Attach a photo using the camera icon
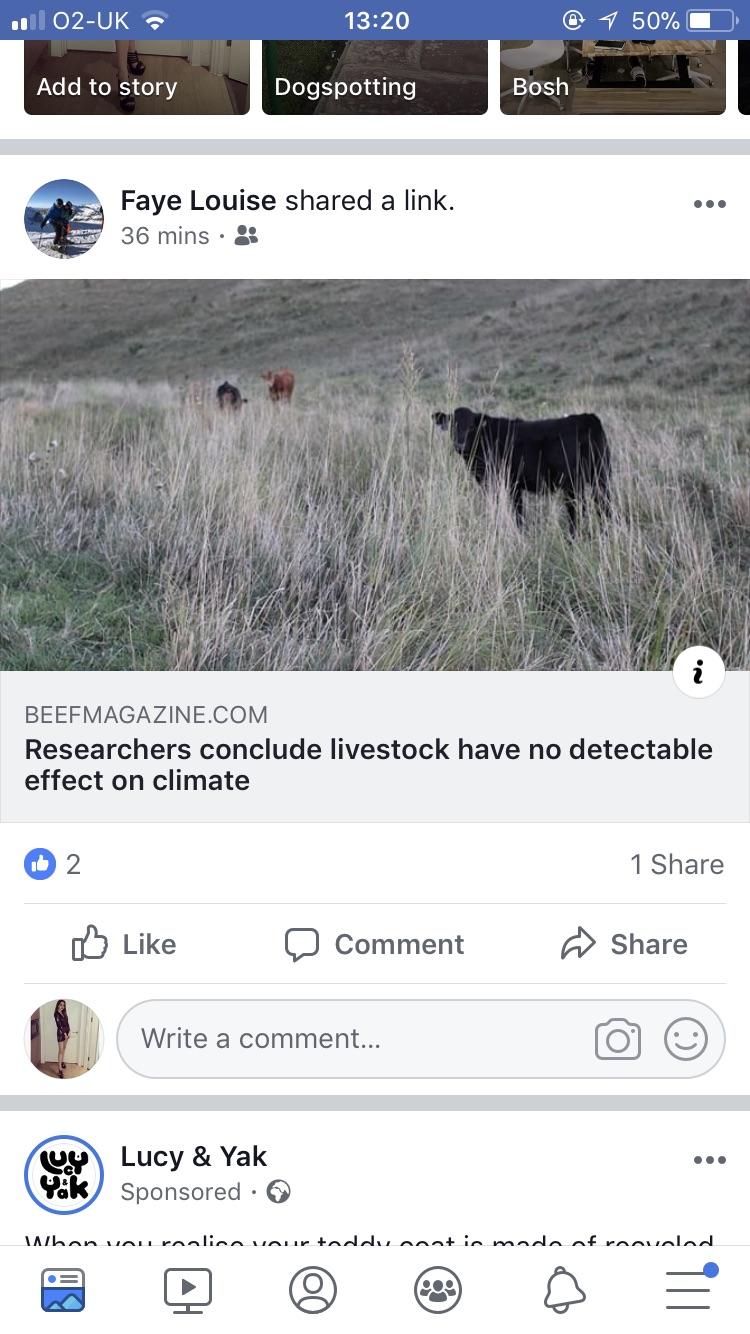Screen dimensions: 750x1334 pyautogui.click(x=617, y=1038)
